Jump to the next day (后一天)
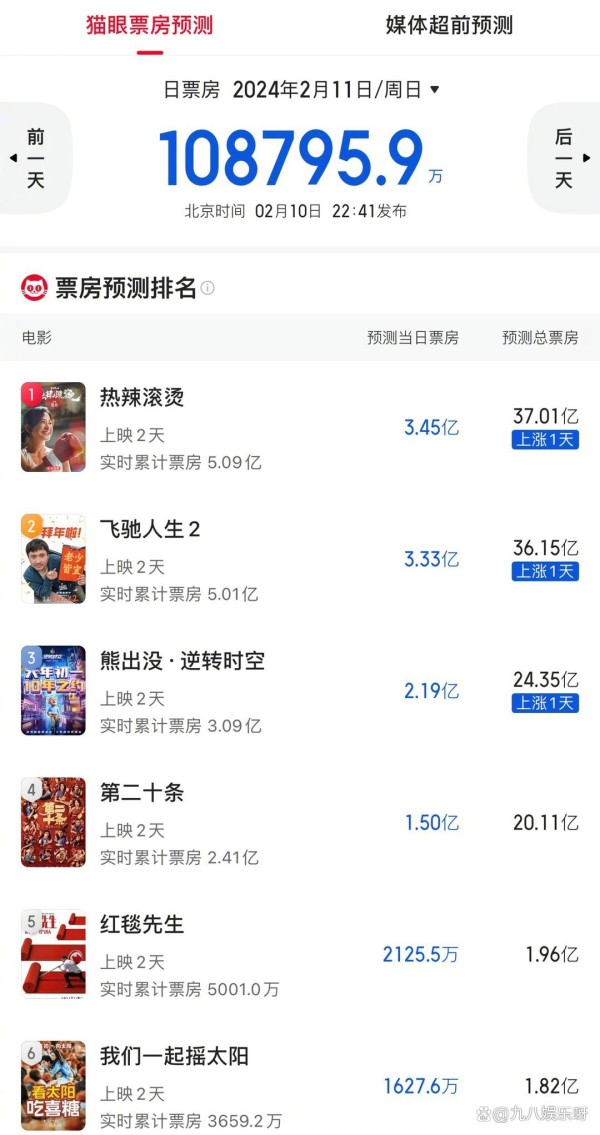Screen dimensions: 600x1135 pyautogui.click(x=564, y=158)
